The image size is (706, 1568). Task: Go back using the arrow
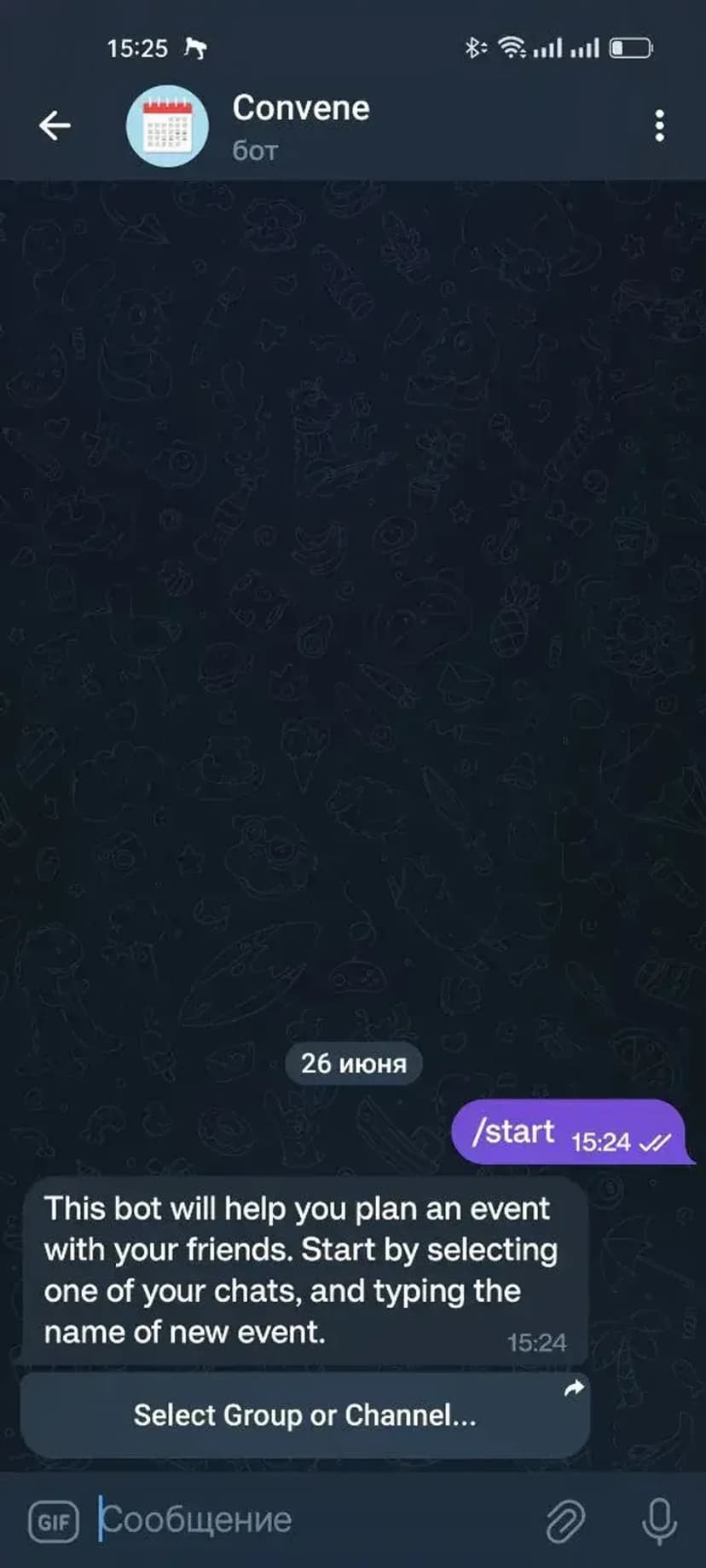(x=55, y=125)
